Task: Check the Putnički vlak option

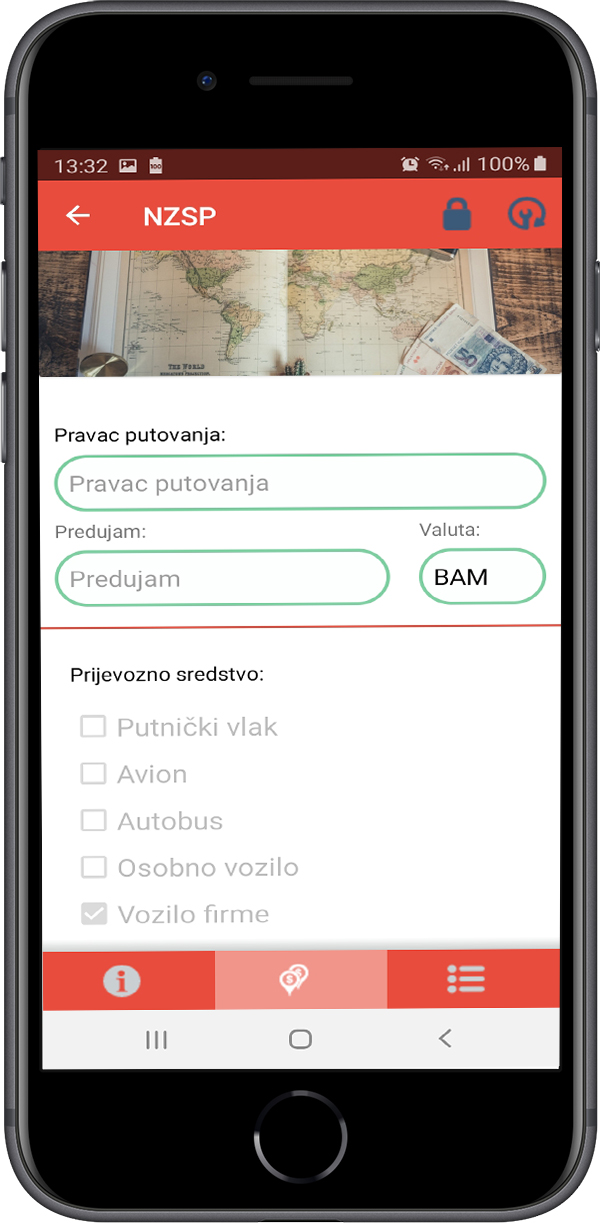Action: coord(94,727)
